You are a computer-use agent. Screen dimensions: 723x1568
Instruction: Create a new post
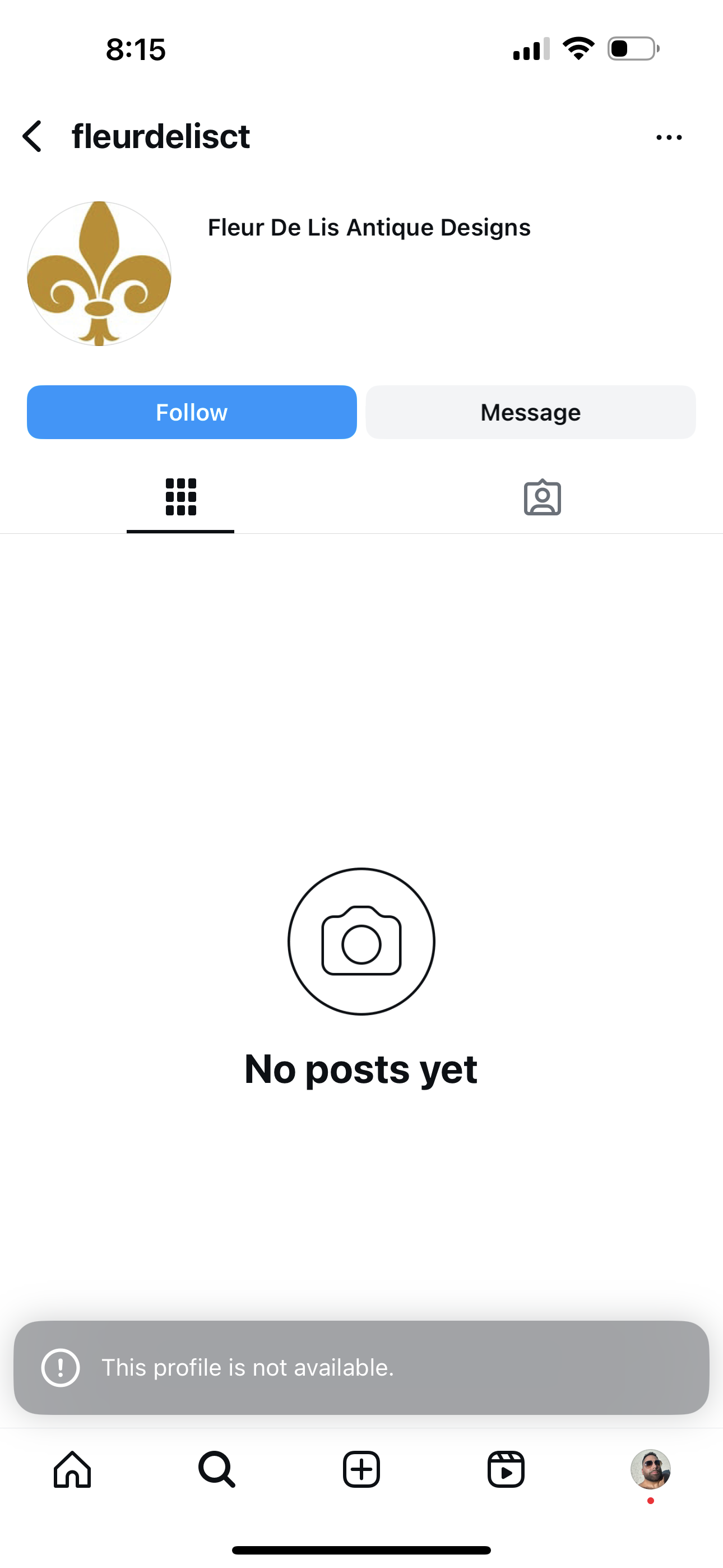click(x=361, y=1469)
